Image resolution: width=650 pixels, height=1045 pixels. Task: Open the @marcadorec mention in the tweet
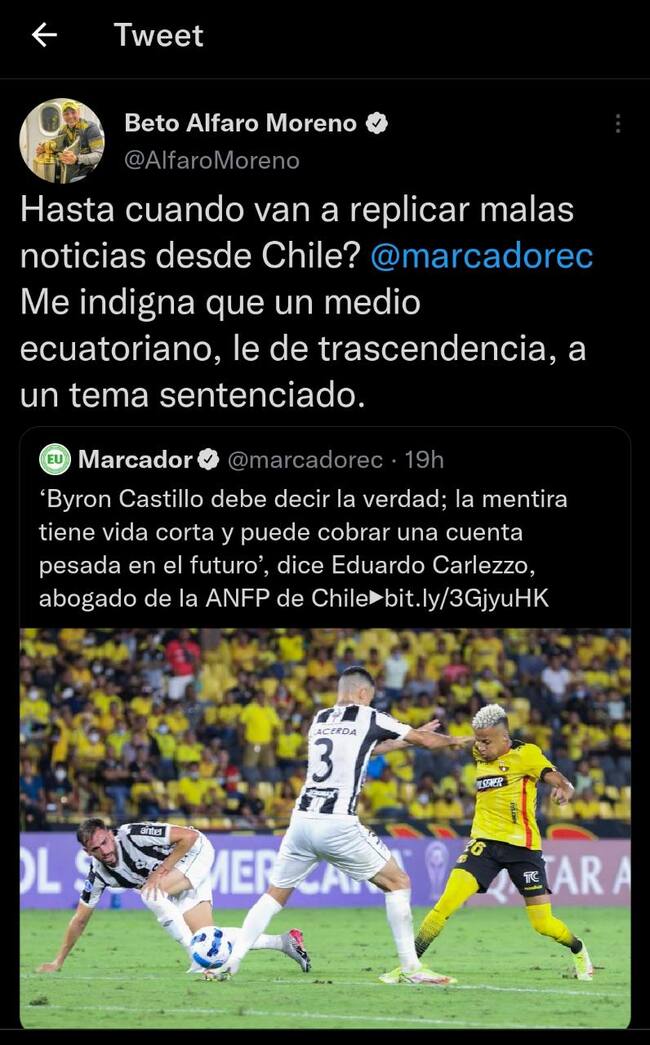point(481,256)
